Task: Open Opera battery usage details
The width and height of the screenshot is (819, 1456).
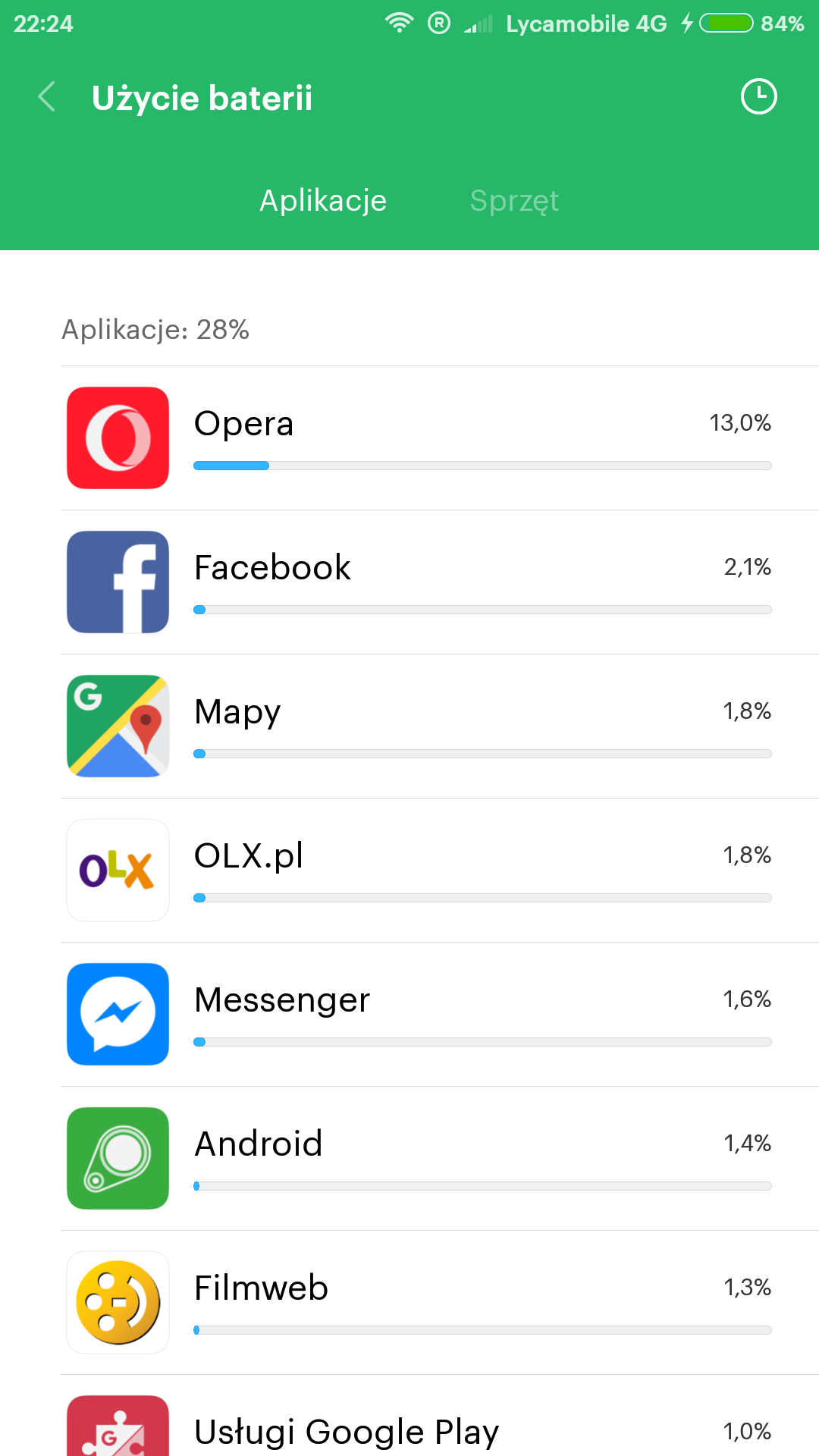Action: pos(440,438)
